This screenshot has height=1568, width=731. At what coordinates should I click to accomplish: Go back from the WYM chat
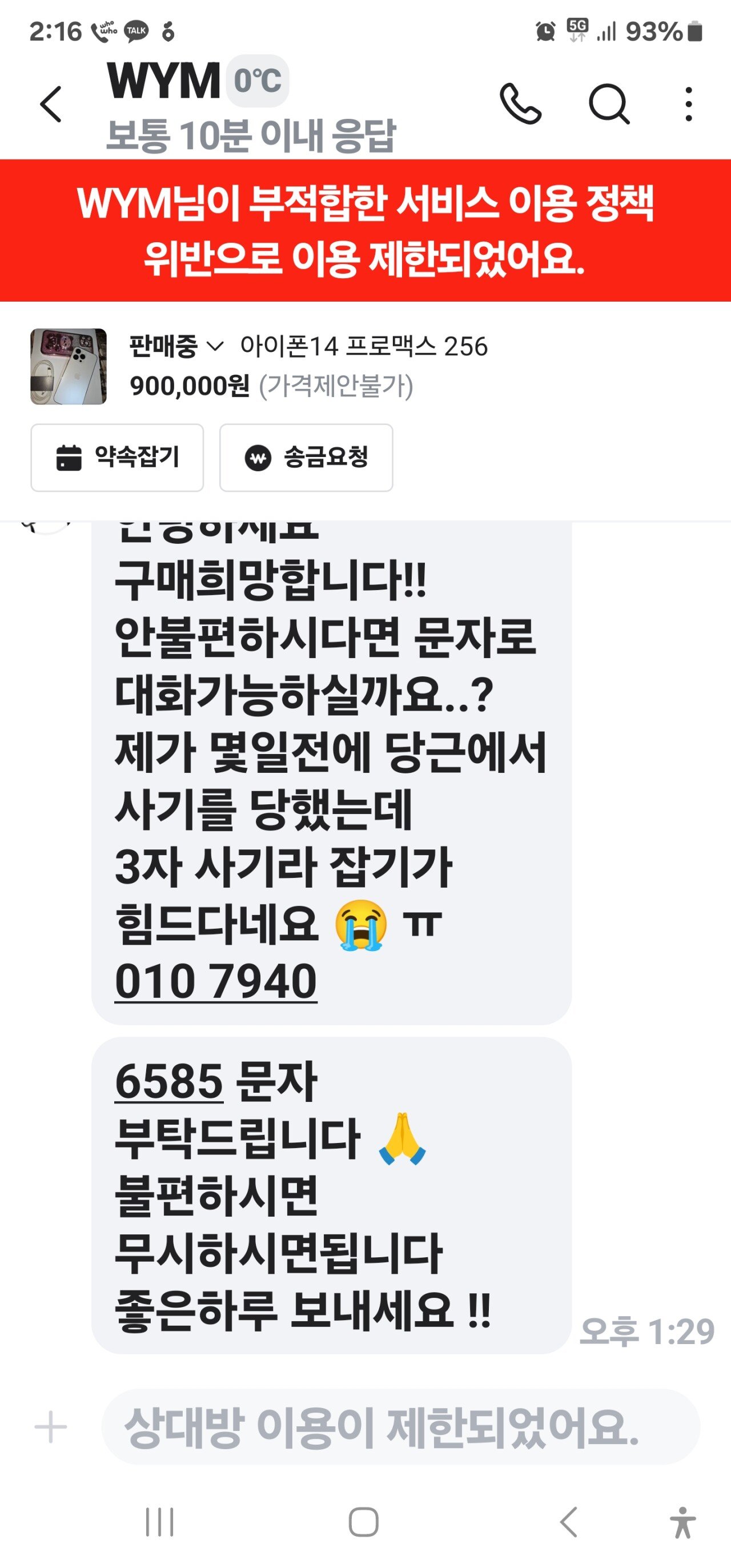[51, 104]
